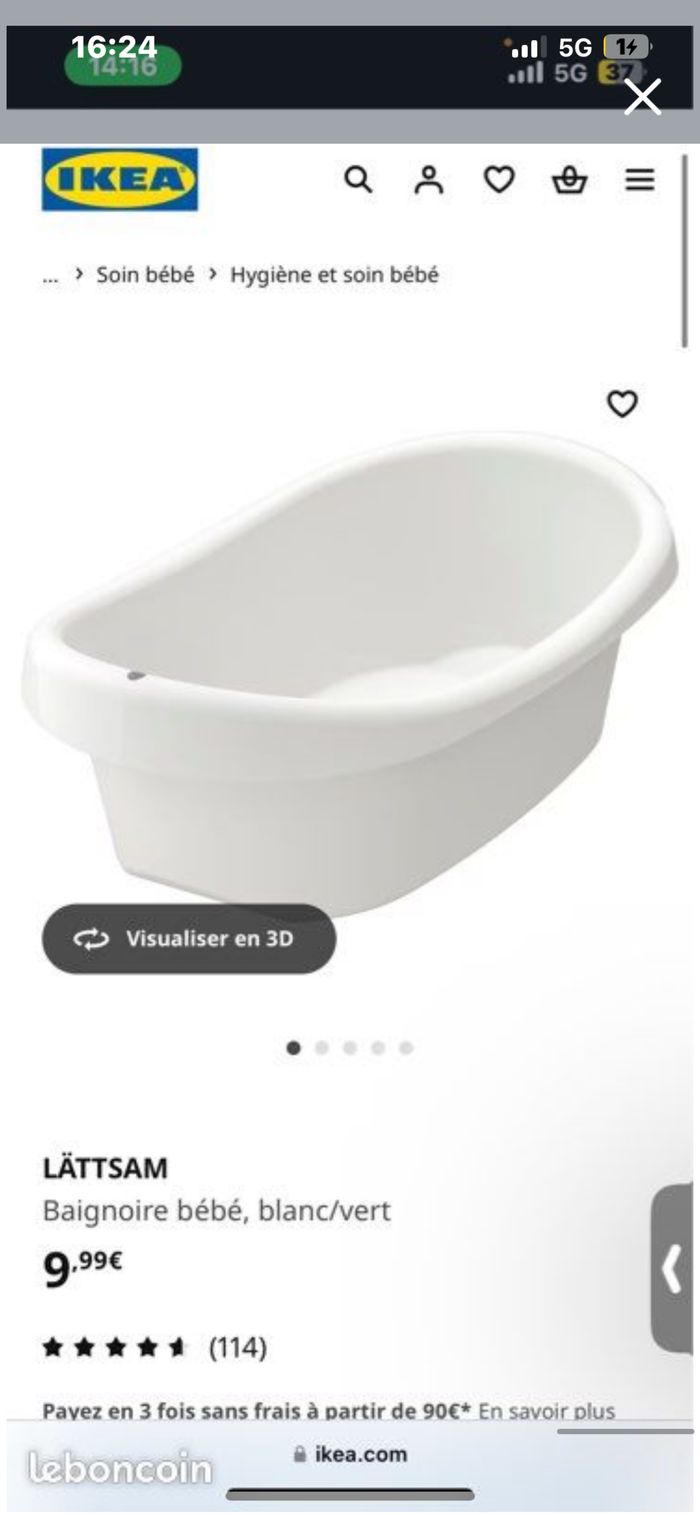Open the account profile icon
The height and width of the screenshot is (1515, 700).
coord(429,180)
